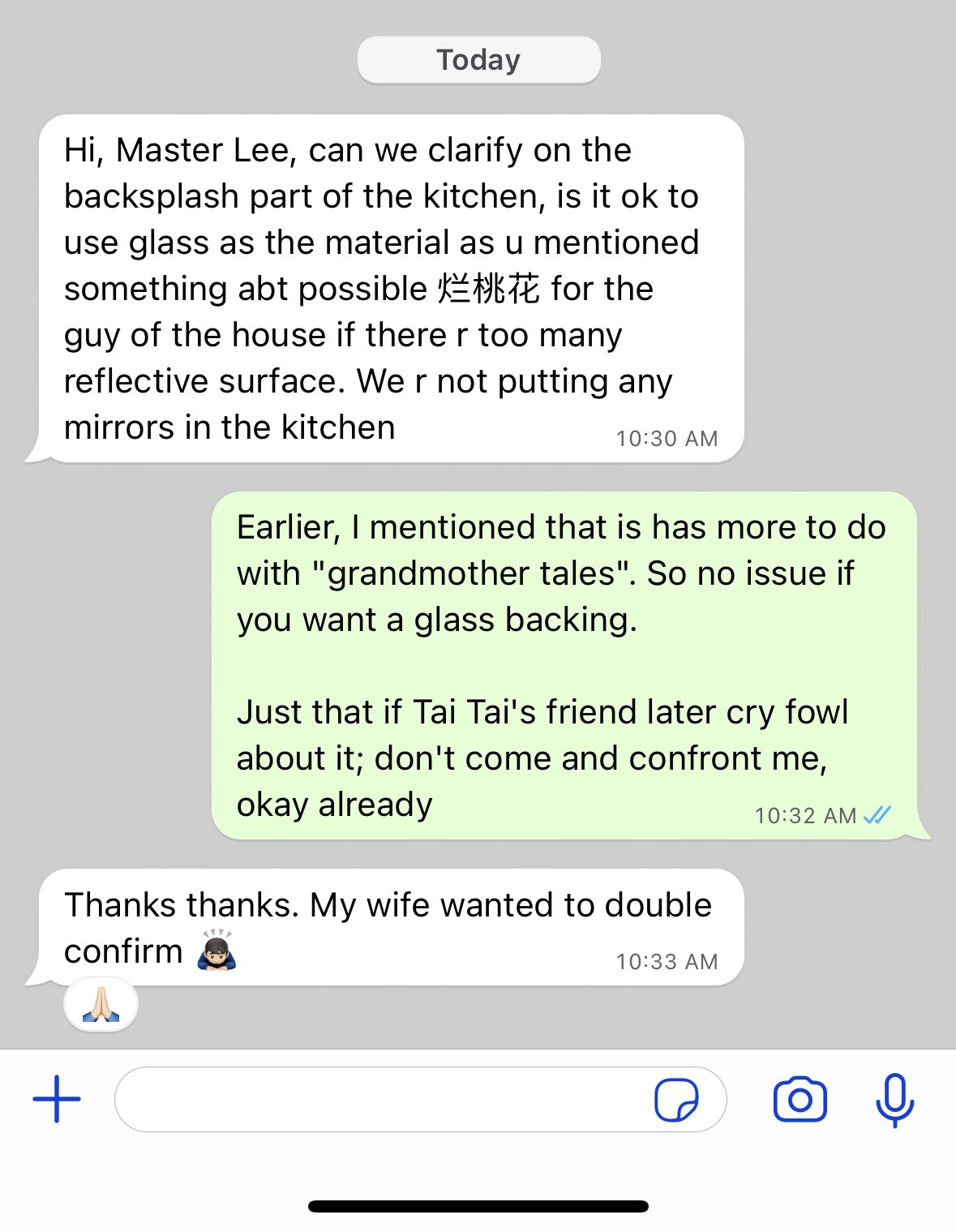View the praying hands reaction details

pyautogui.click(x=101, y=1004)
